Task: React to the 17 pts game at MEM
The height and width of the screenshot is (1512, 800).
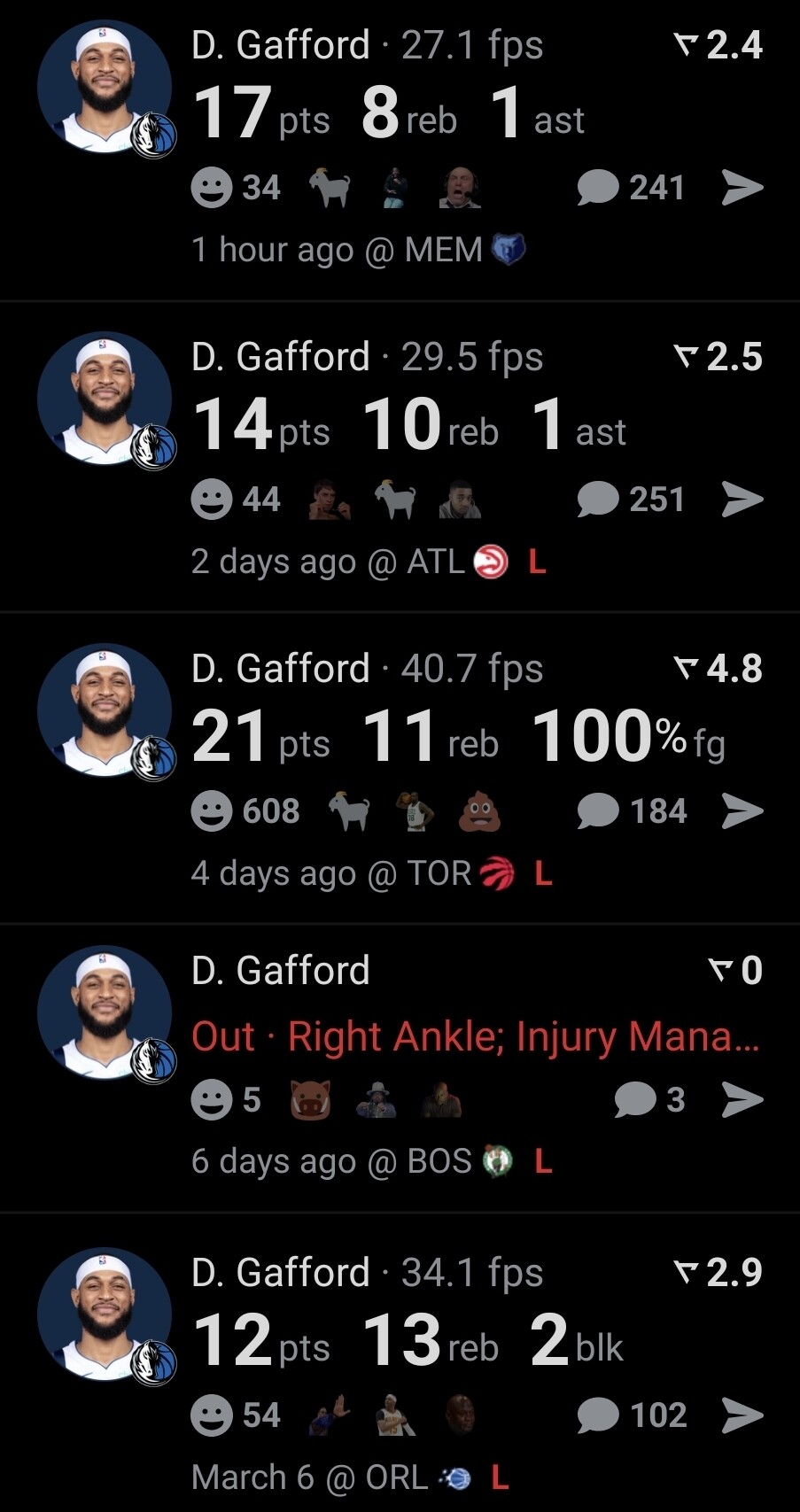Action: tap(212, 188)
